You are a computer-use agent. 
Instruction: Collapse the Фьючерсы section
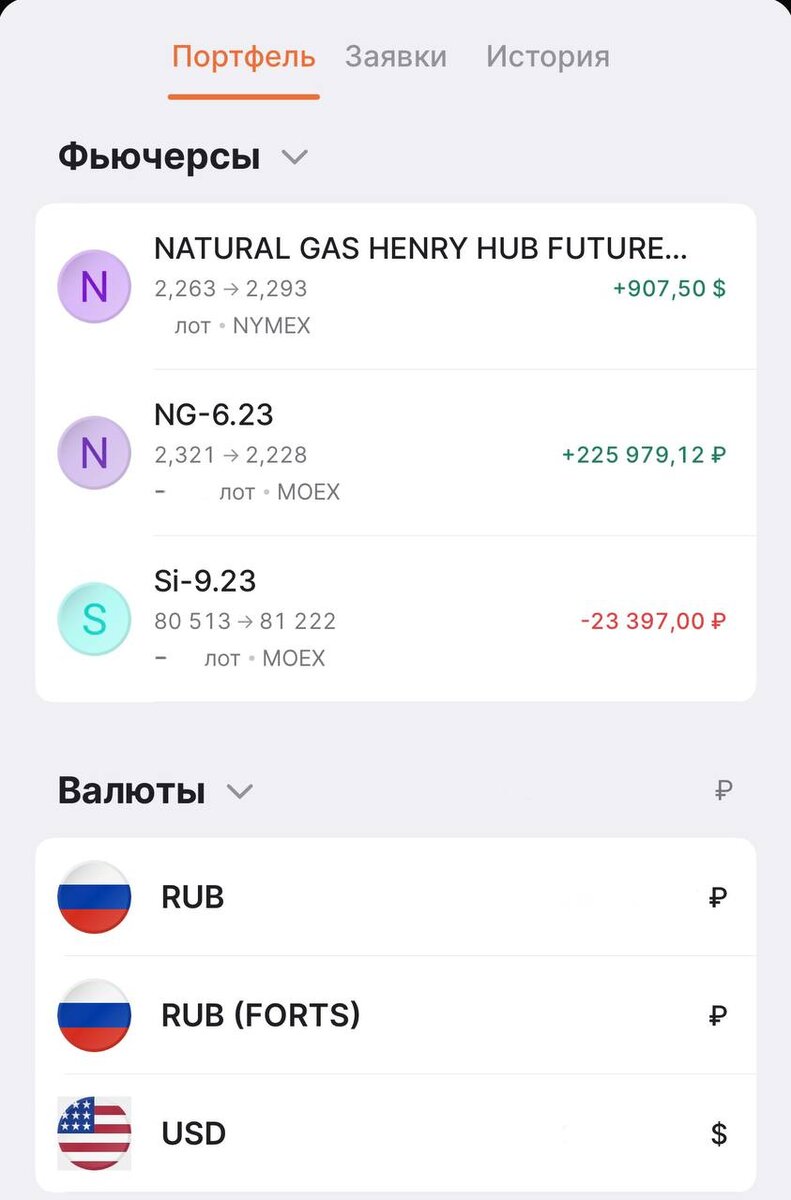tap(294, 158)
